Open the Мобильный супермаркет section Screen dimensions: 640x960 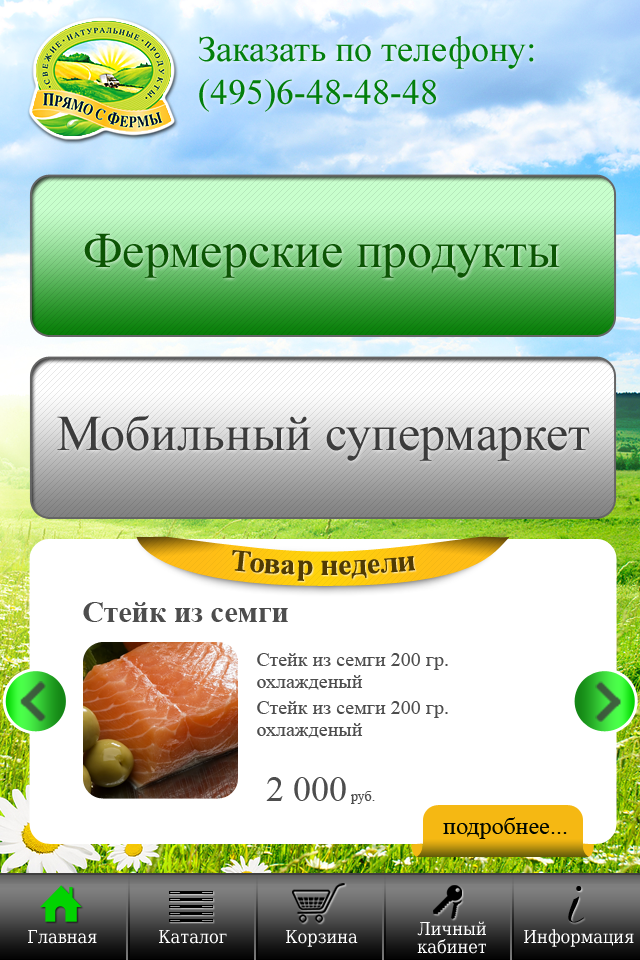pos(322,437)
